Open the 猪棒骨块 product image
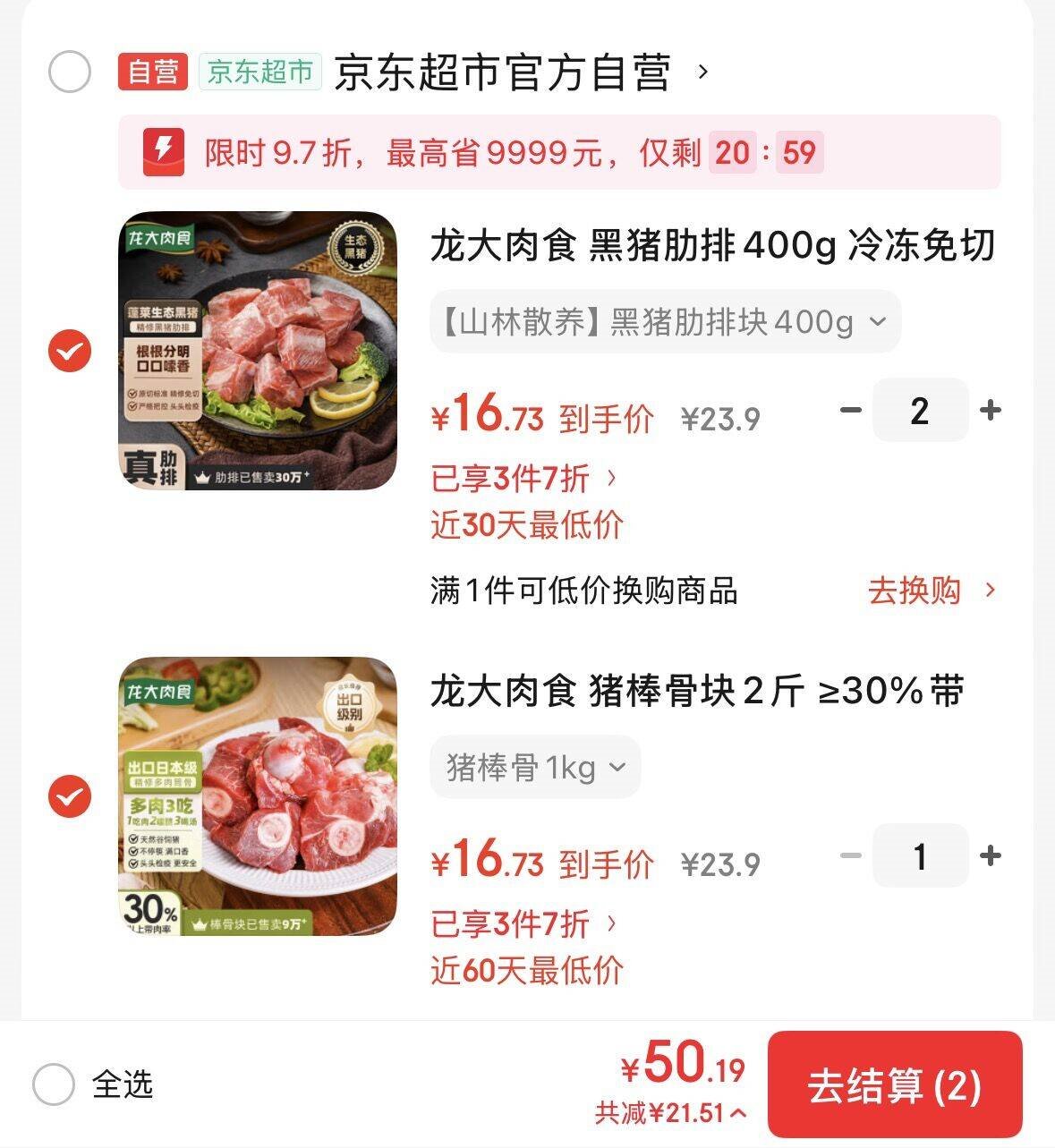Image resolution: width=1055 pixels, height=1148 pixels. point(258,795)
